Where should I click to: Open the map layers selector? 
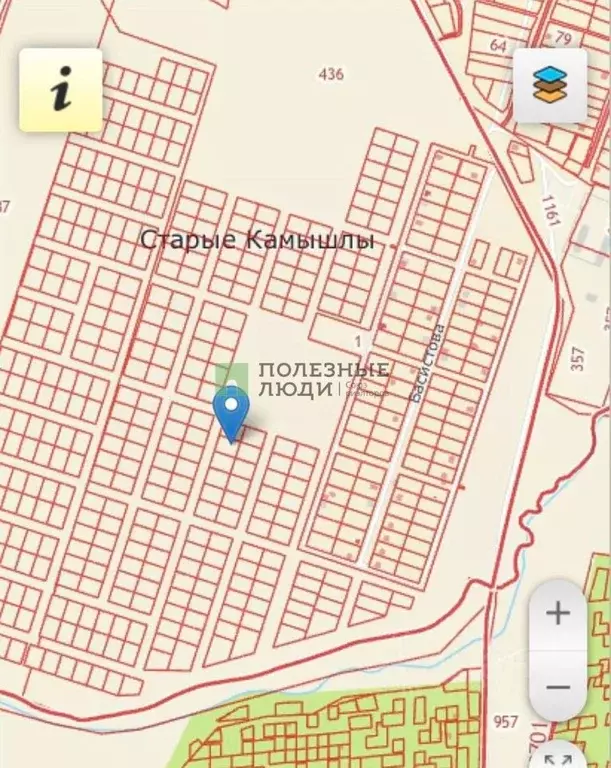(550, 86)
